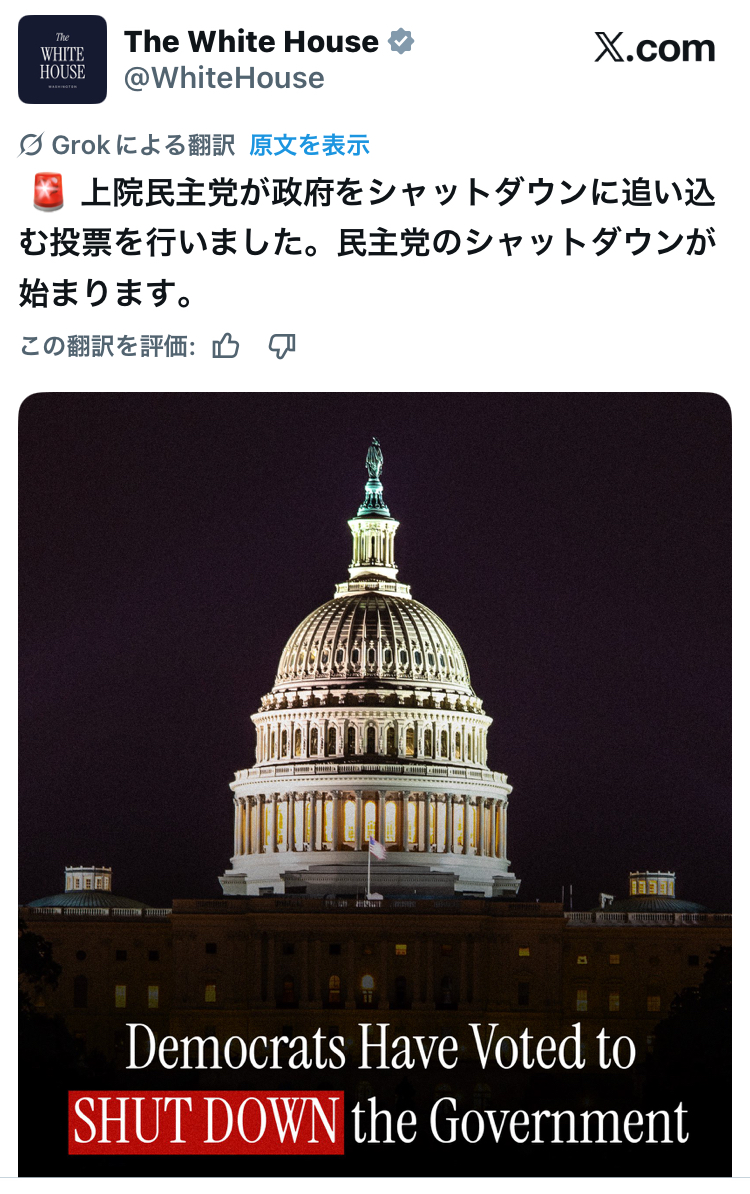Open The White House profile avatar
Image resolution: width=750 pixels, height=1194 pixels.
click(62, 60)
